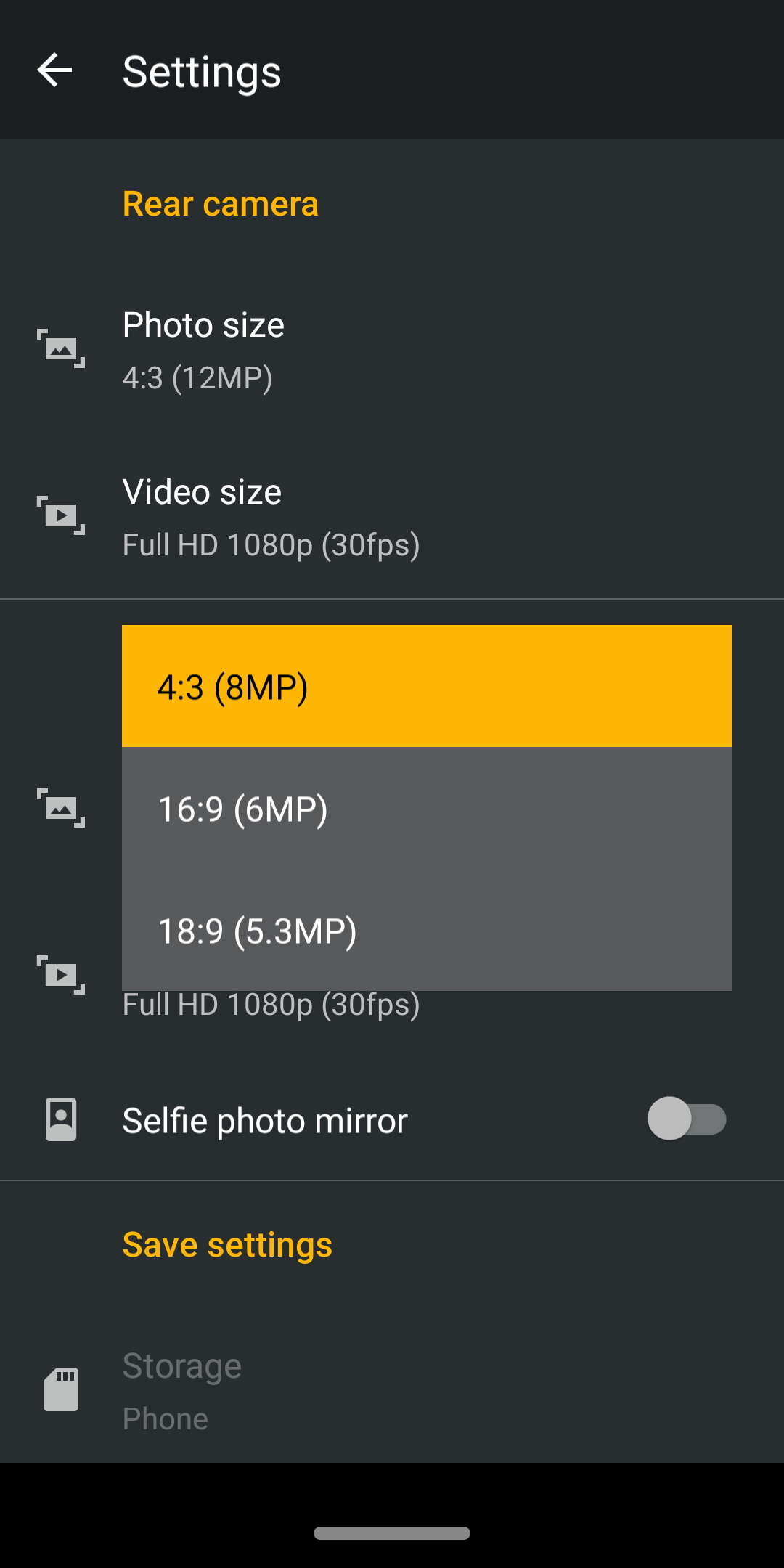The image size is (784, 1568).
Task: Open Storage setting showing Phone
Action: pos(392,1391)
